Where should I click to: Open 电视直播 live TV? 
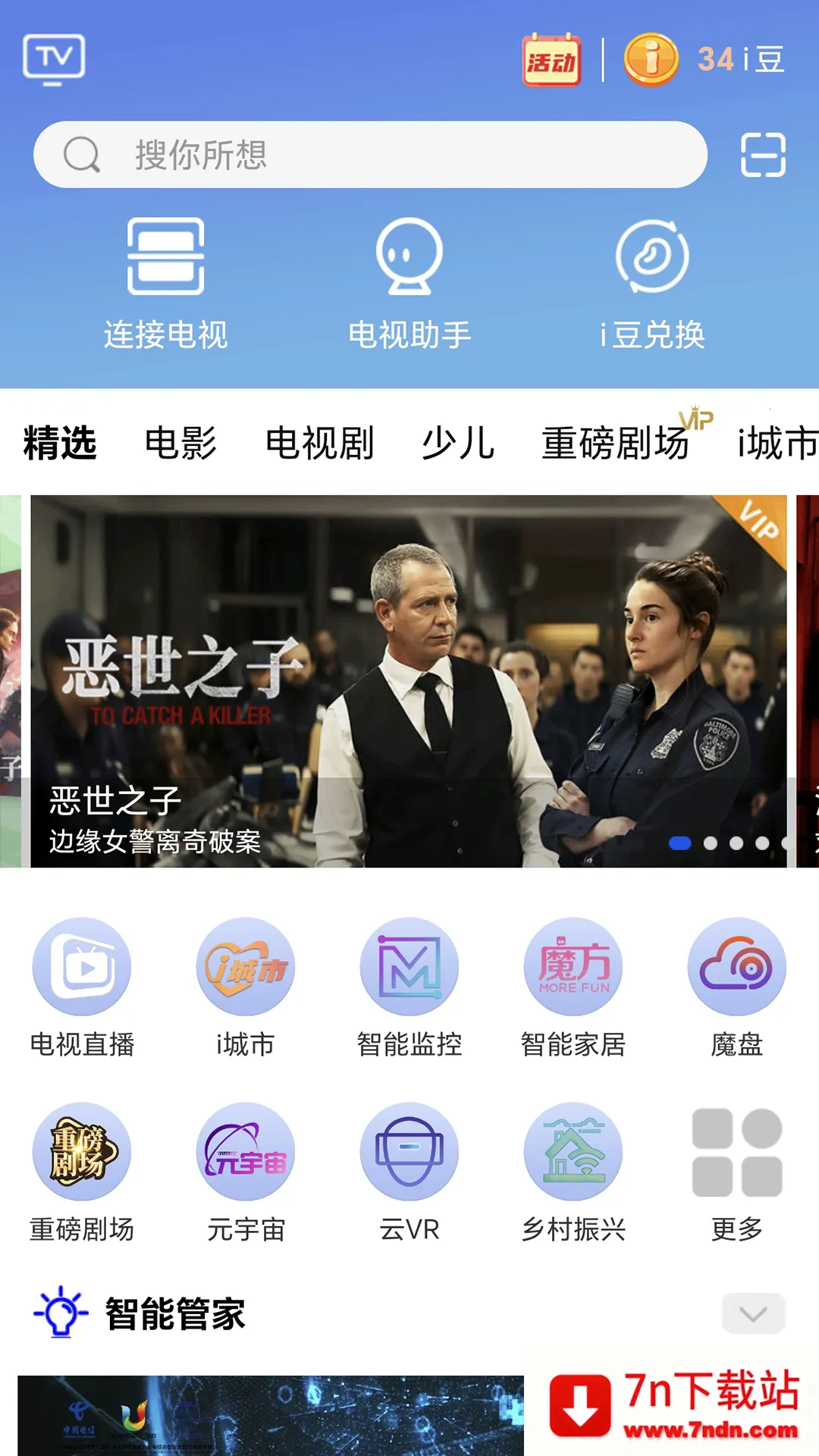pos(82,987)
